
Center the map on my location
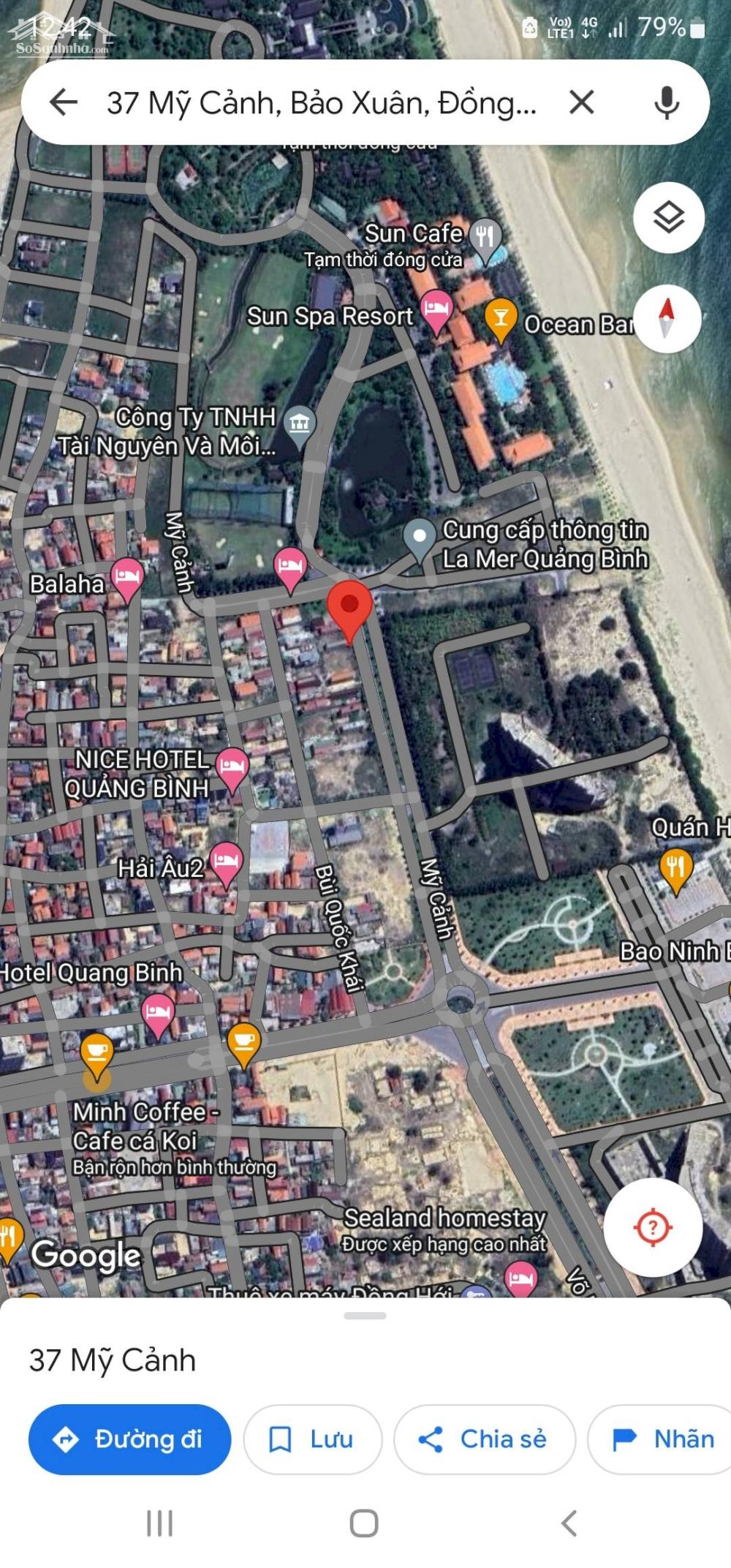coord(653,1227)
